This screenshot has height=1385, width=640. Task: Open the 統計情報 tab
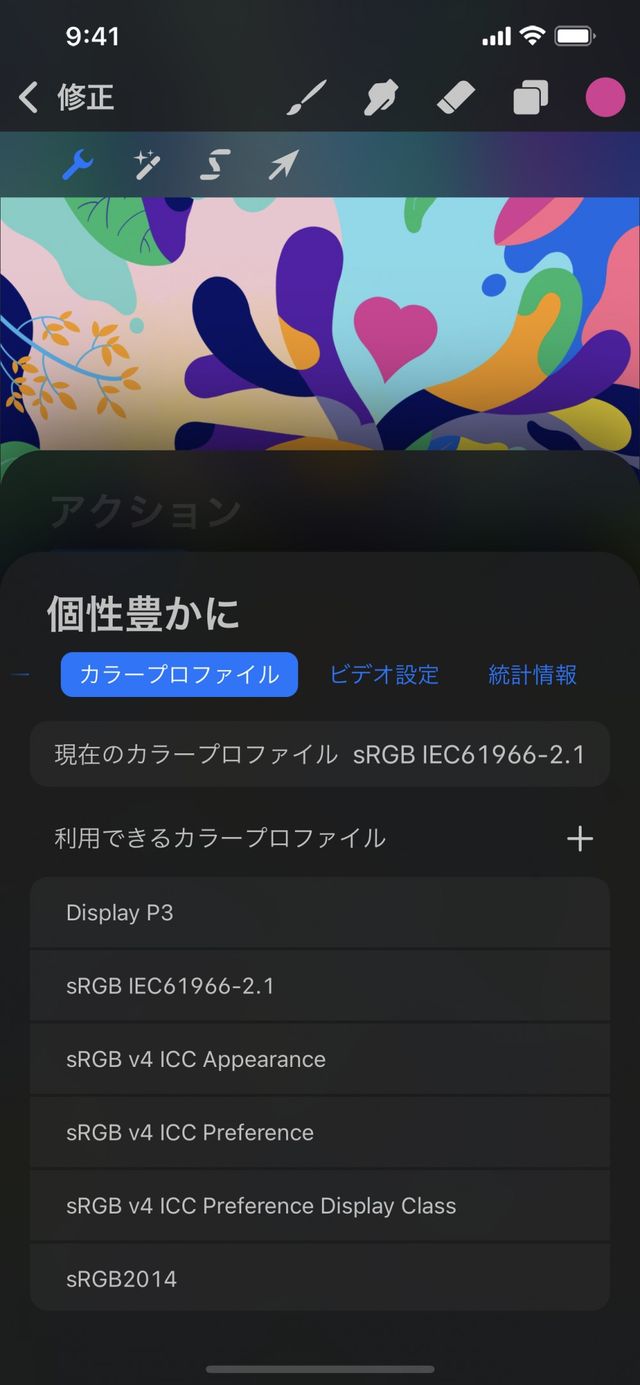tap(532, 674)
